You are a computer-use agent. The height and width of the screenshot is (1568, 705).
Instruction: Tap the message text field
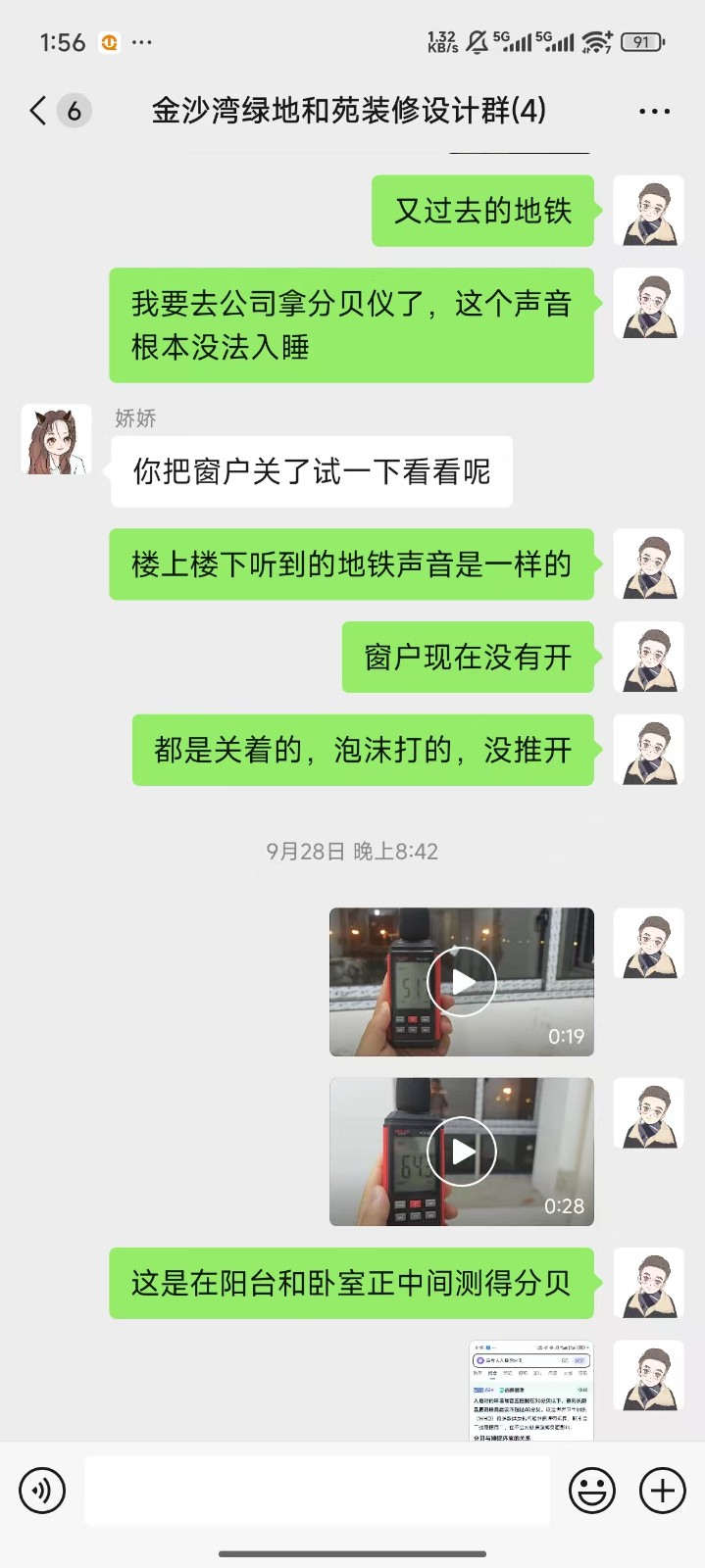tap(317, 1491)
